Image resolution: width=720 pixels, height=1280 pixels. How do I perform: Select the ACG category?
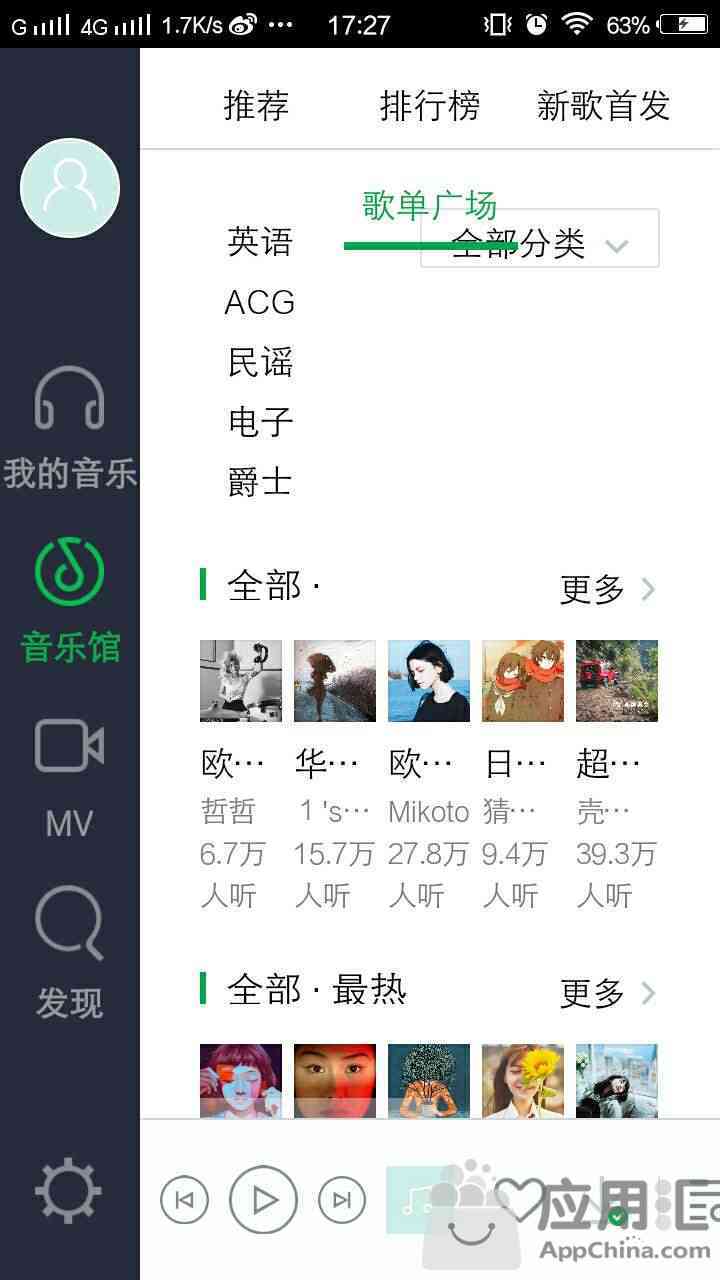pyautogui.click(x=260, y=302)
